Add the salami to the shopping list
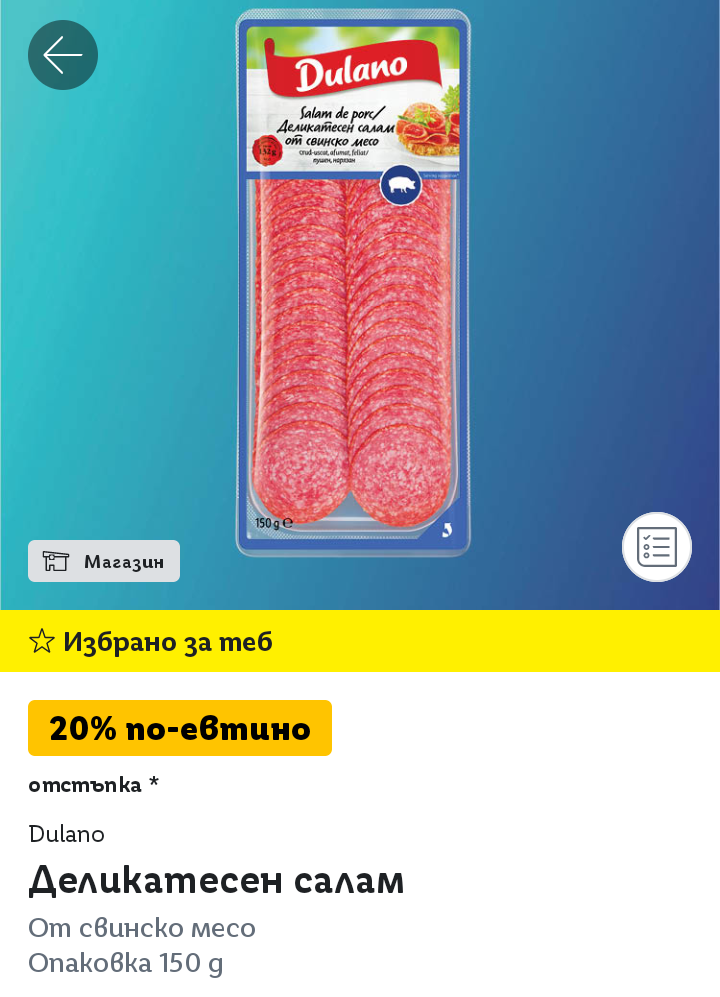The image size is (720, 997). [x=657, y=547]
